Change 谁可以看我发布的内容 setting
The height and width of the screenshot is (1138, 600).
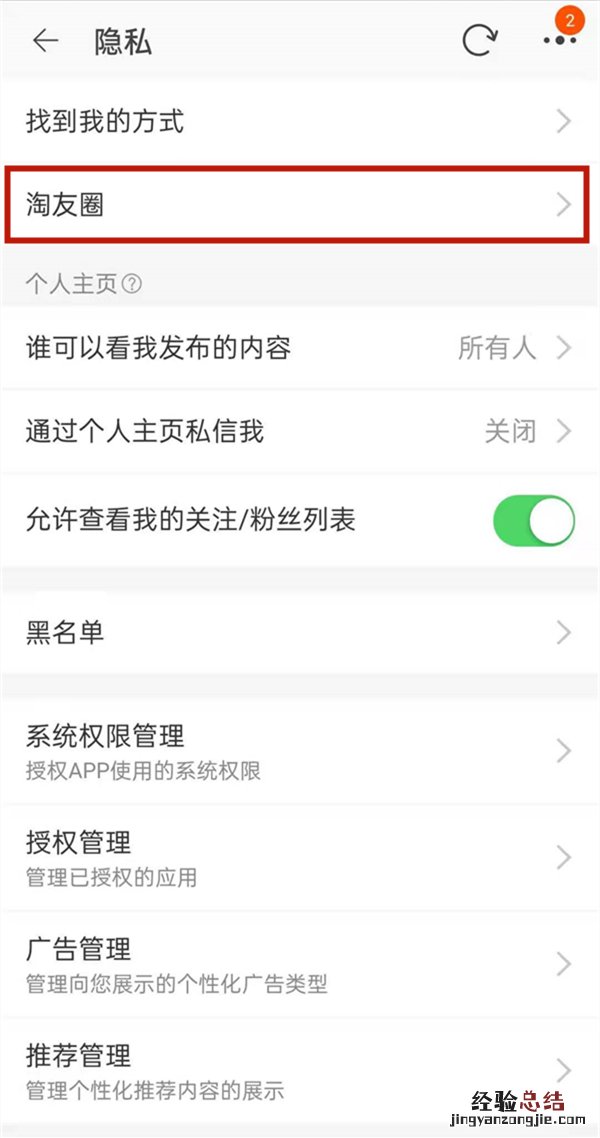tap(298, 348)
